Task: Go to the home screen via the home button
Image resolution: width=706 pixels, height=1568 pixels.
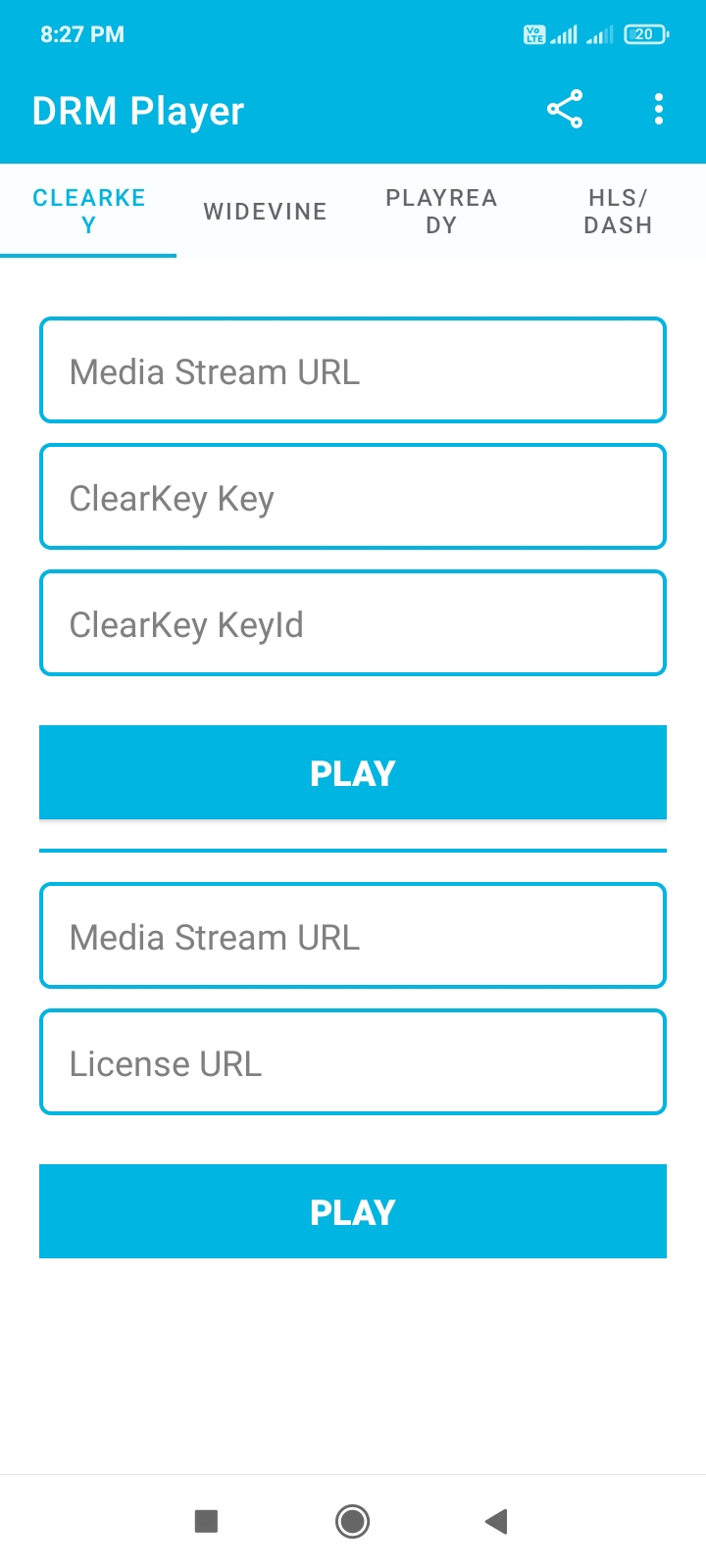Action: coord(353,1521)
